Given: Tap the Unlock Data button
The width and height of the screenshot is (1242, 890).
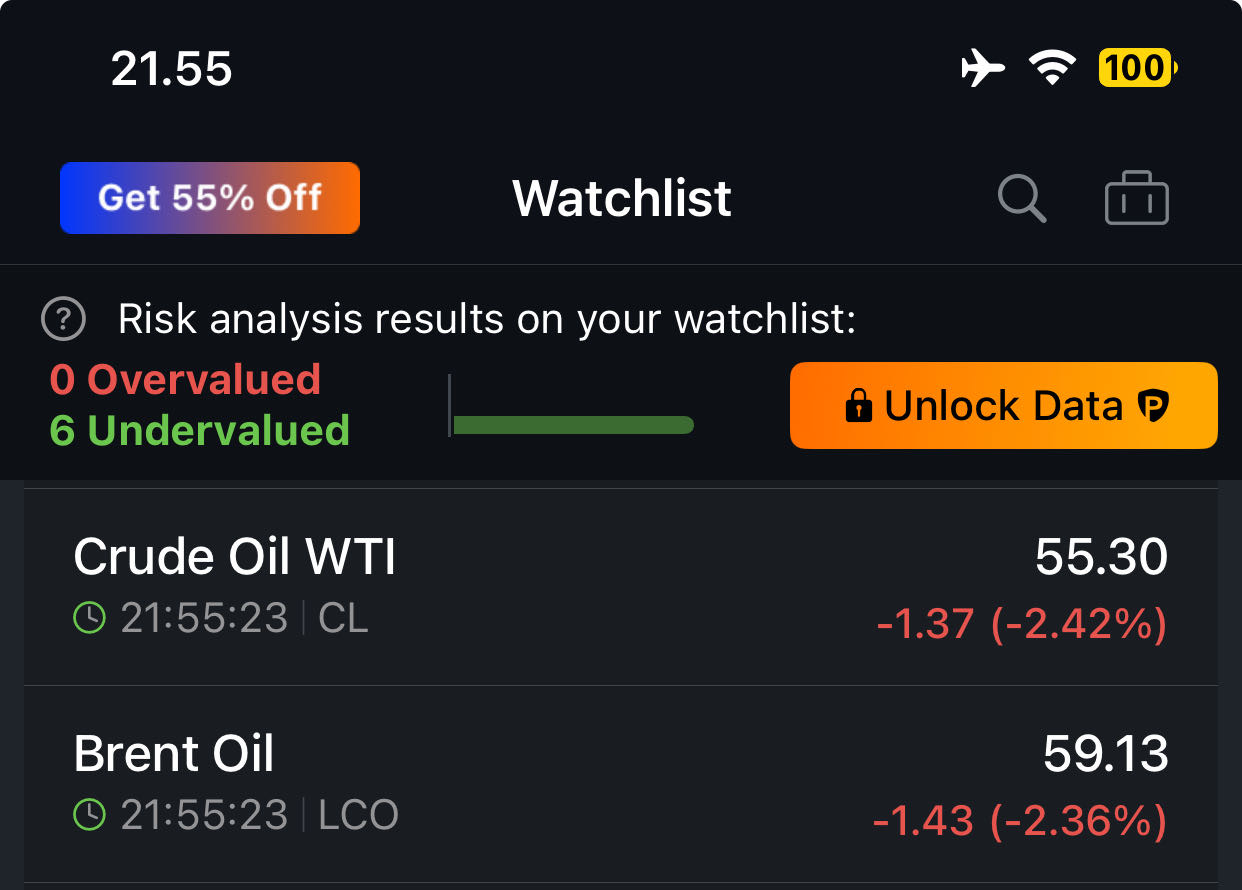Looking at the screenshot, I should click(x=1003, y=405).
